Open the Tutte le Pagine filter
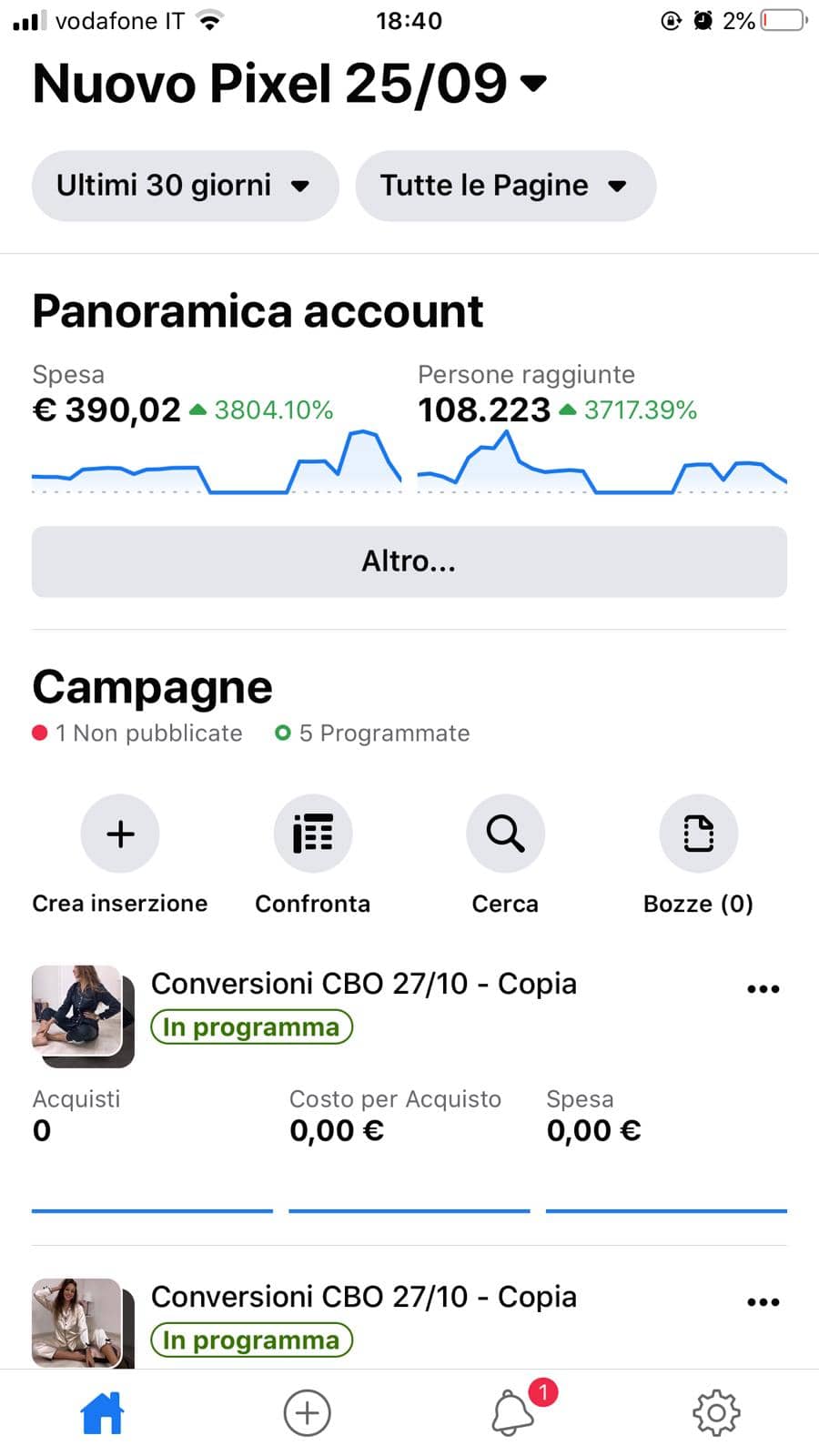819x1456 pixels. (x=505, y=186)
